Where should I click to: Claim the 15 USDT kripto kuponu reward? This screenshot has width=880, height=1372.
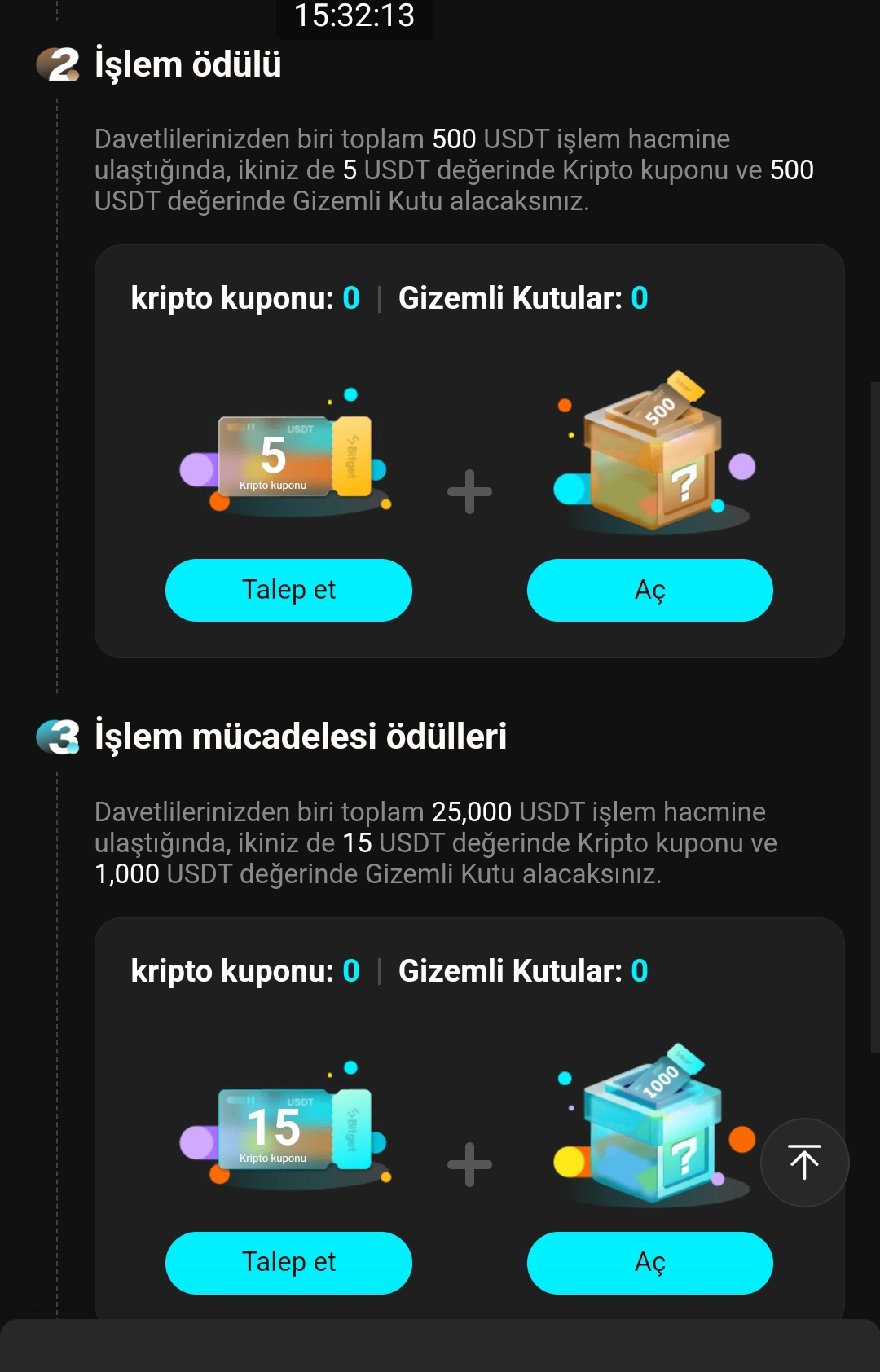(x=288, y=1262)
